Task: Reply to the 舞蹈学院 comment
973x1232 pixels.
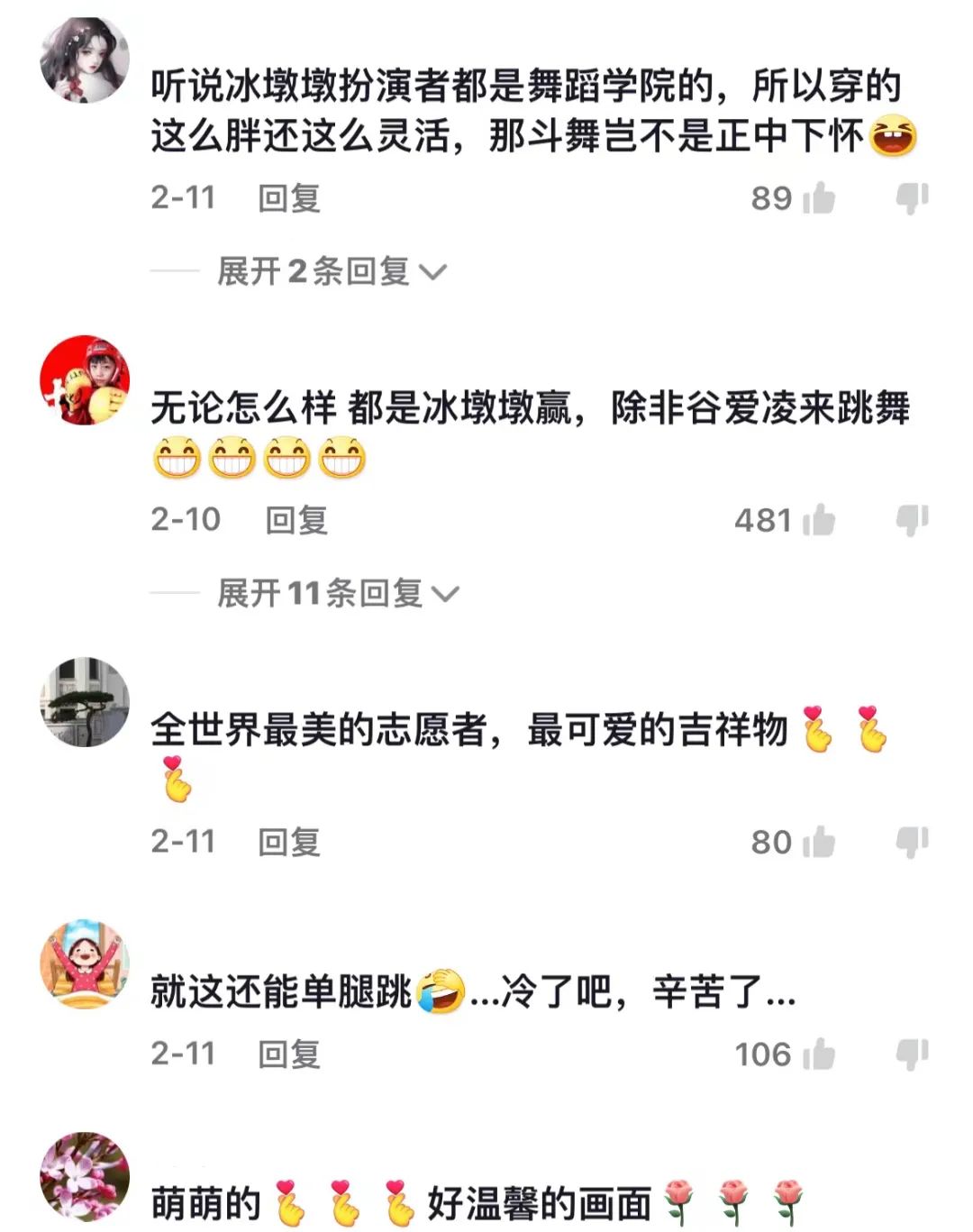Action: 289,198
